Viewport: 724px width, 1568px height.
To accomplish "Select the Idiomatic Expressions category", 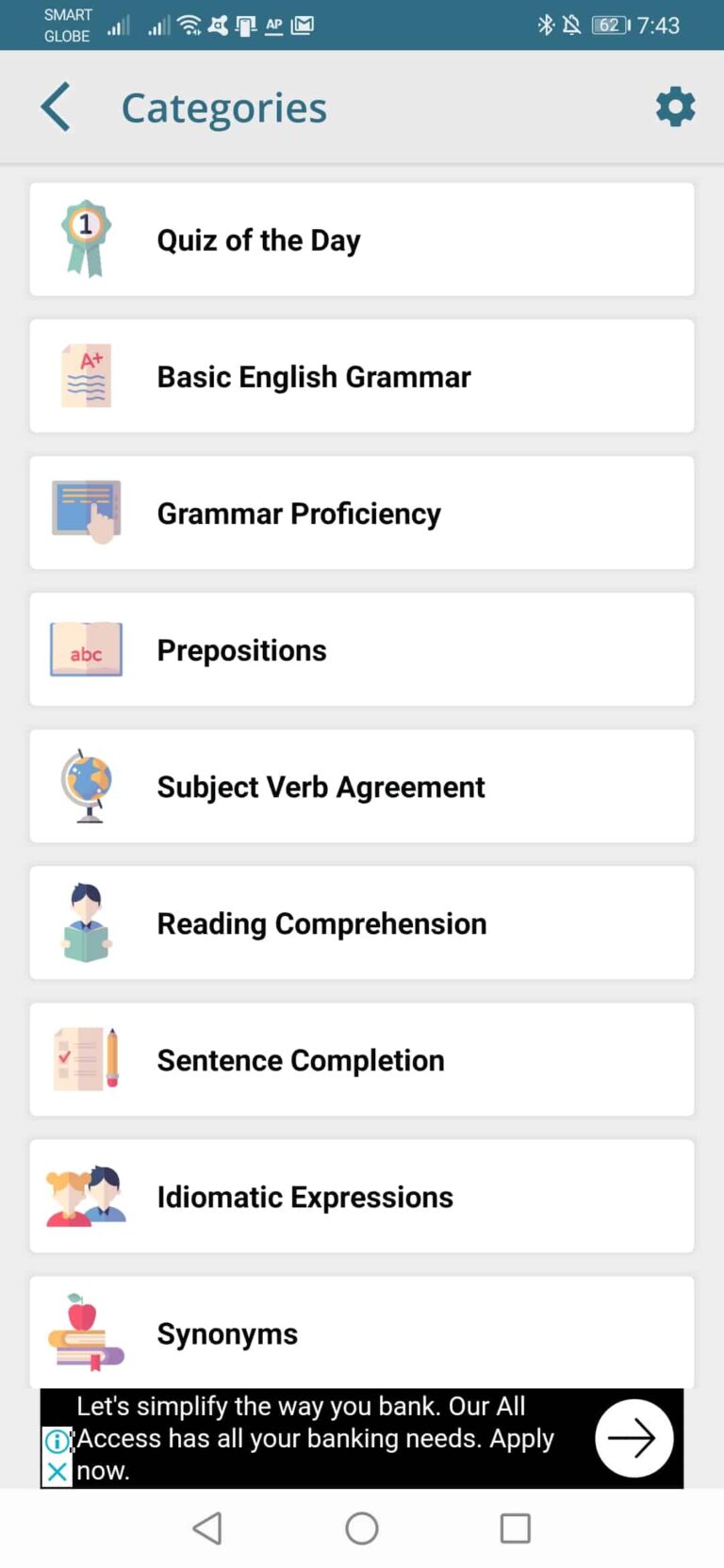I will coord(362,1196).
